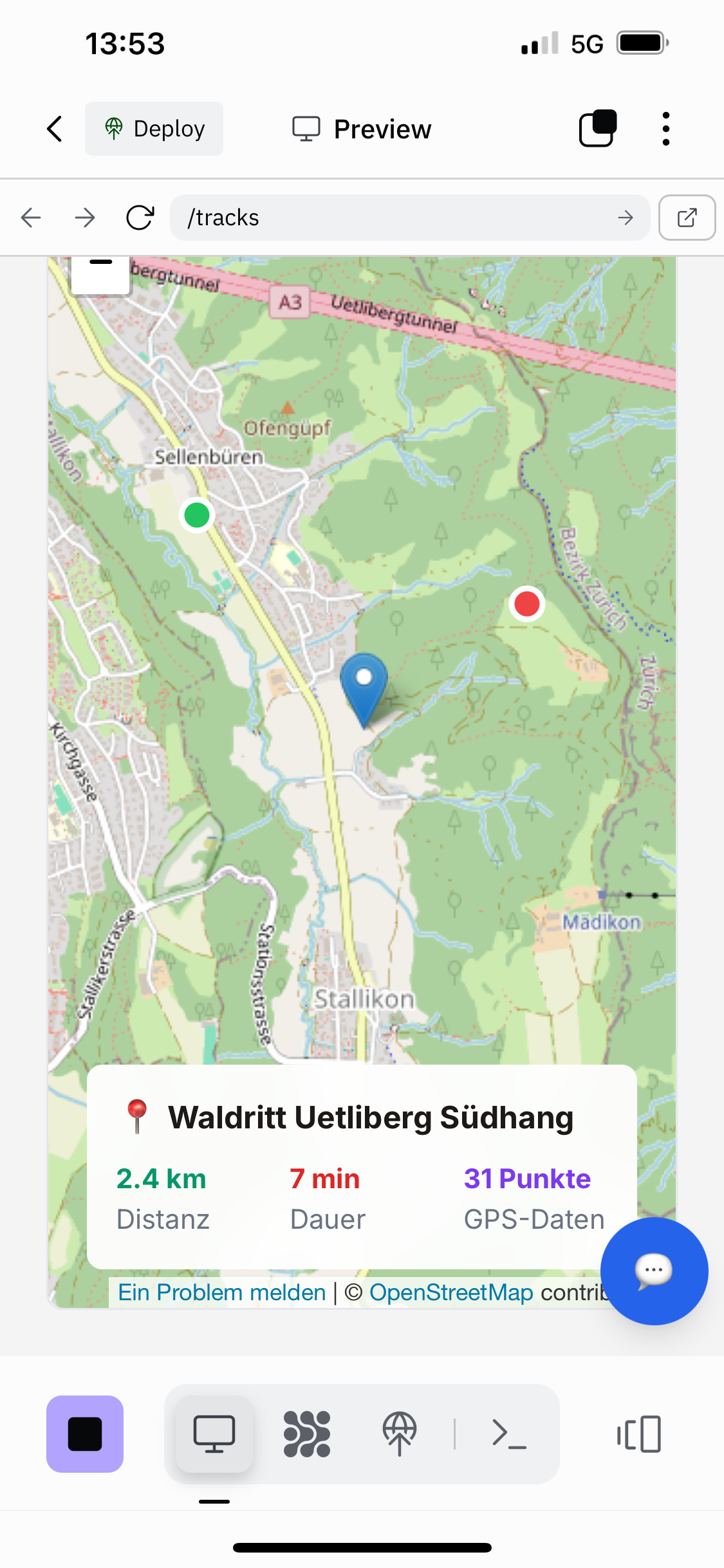This screenshot has height=1568, width=724.
Task: Open preview in external browser
Action: [x=687, y=218]
